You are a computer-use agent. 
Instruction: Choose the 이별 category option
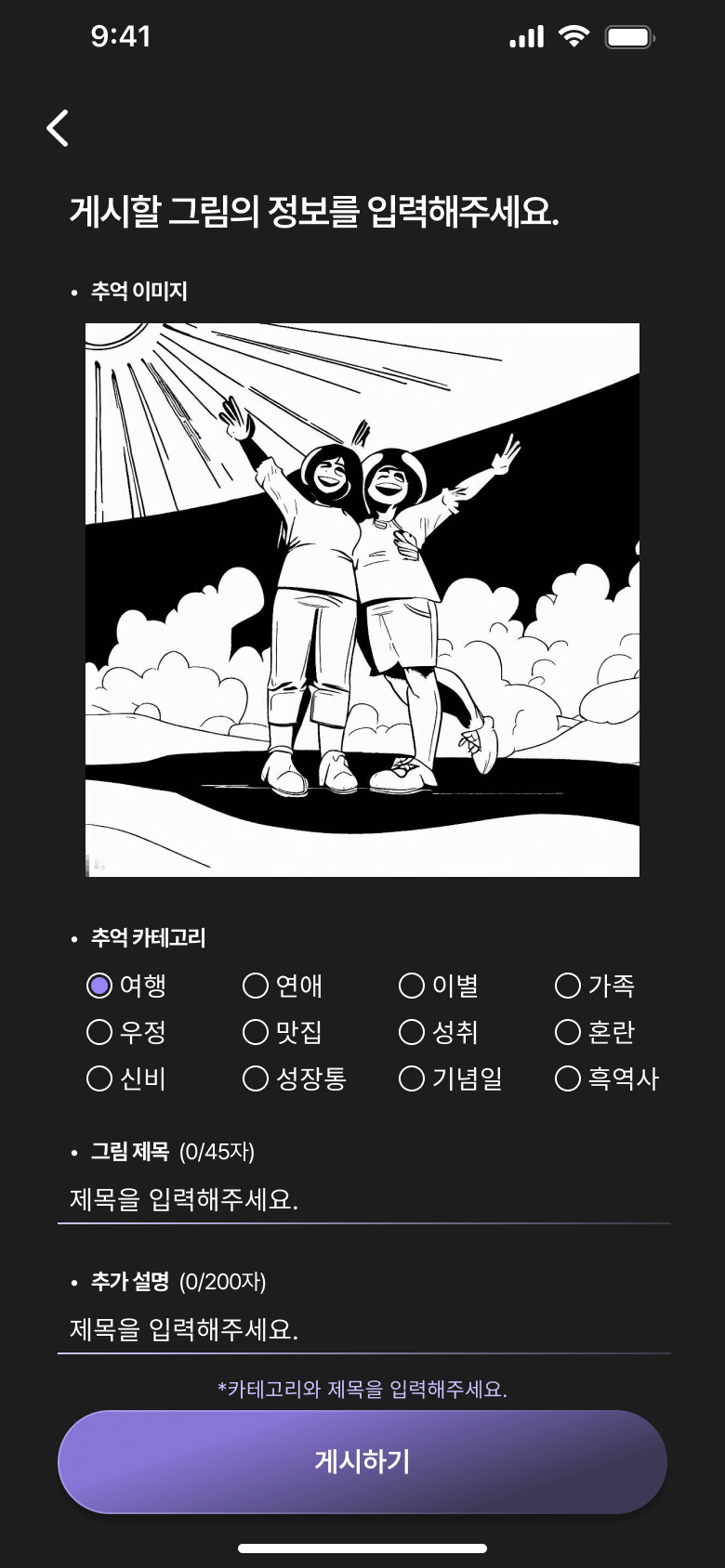coord(439,986)
